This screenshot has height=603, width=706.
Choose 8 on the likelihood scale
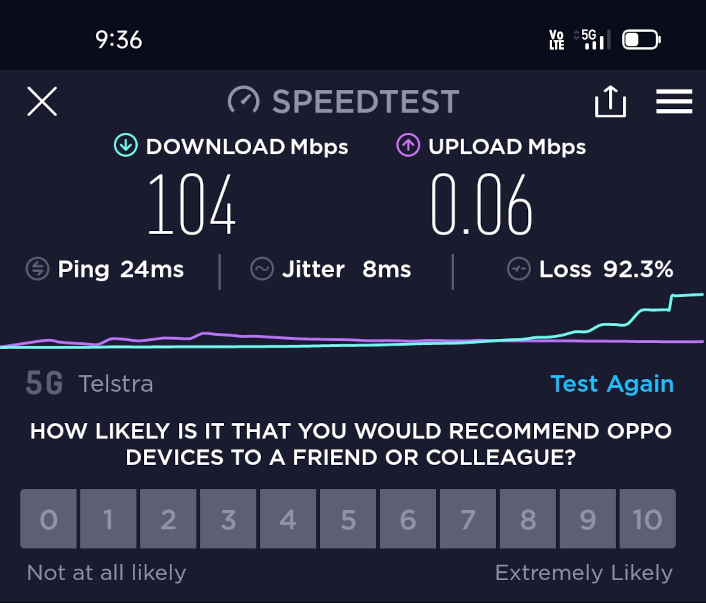click(x=528, y=519)
